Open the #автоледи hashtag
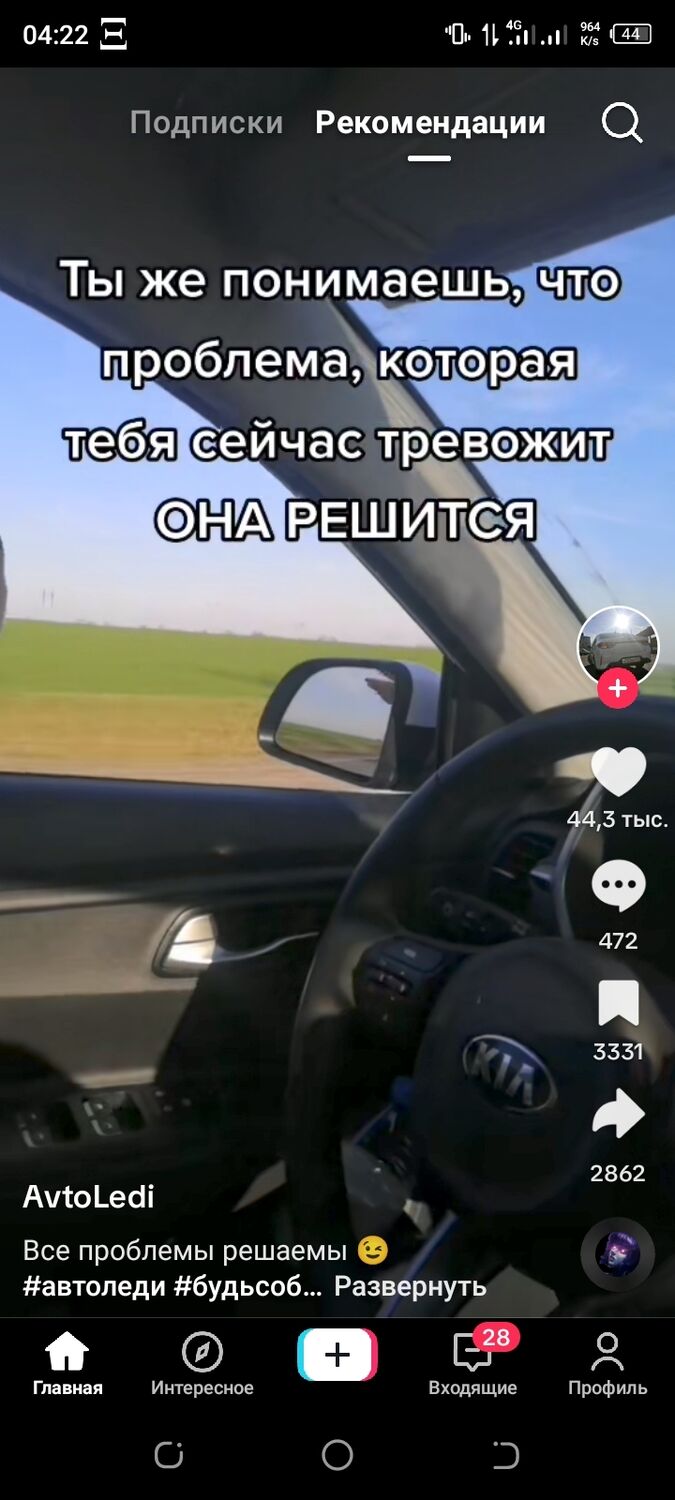Screen dimensions: 675x1500 [x=94, y=1286]
